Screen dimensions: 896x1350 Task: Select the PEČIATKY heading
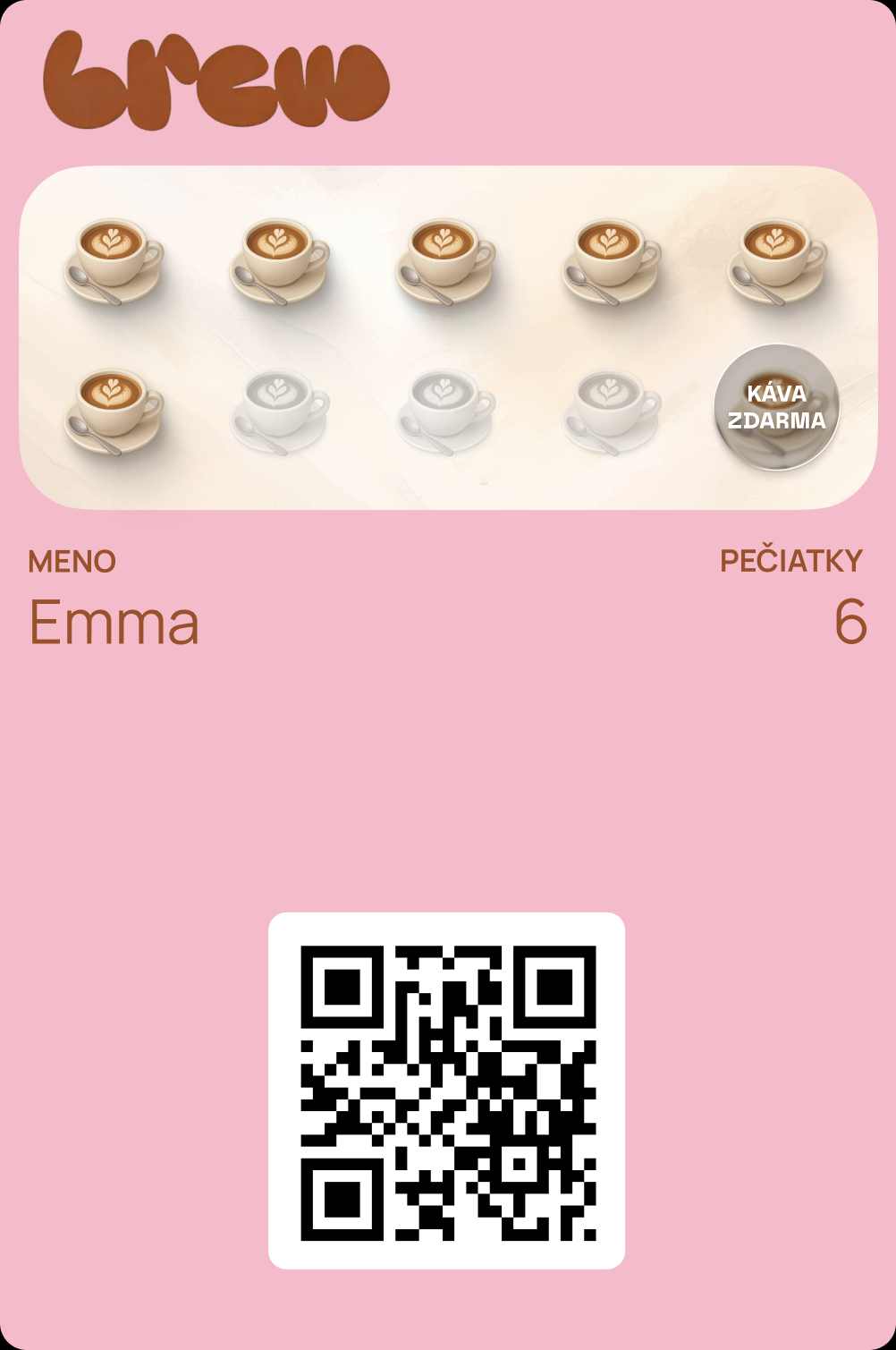(x=792, y=562)
